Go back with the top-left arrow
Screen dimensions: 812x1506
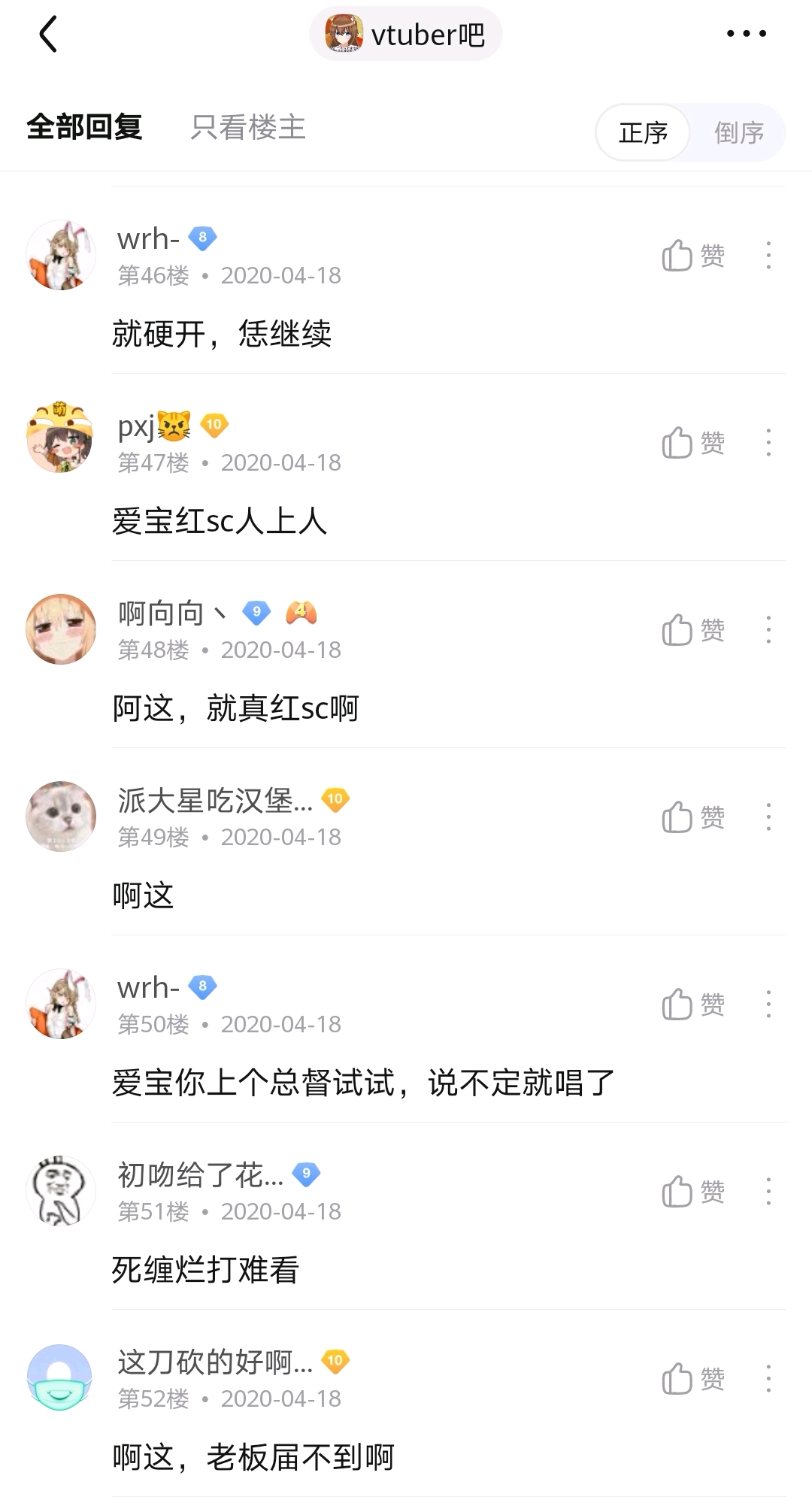(48, 35)
